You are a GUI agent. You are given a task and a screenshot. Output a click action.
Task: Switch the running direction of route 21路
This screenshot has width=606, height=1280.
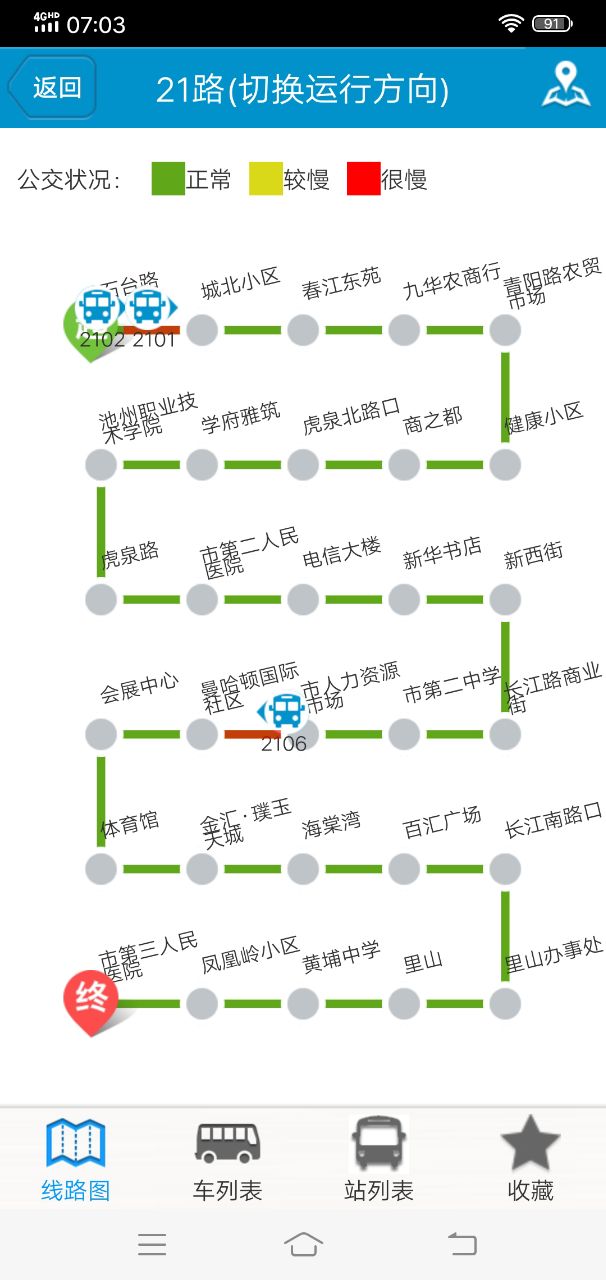tap(302, 90)
